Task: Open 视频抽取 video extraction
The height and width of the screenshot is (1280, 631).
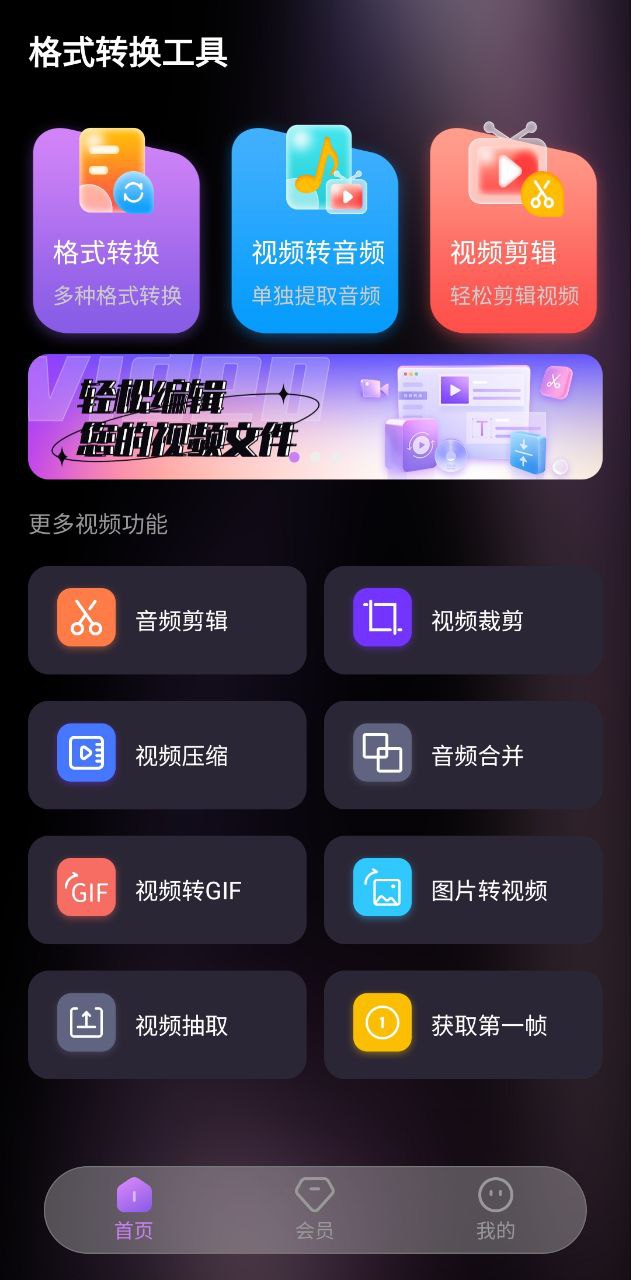Action: (x=167, y=1025)
